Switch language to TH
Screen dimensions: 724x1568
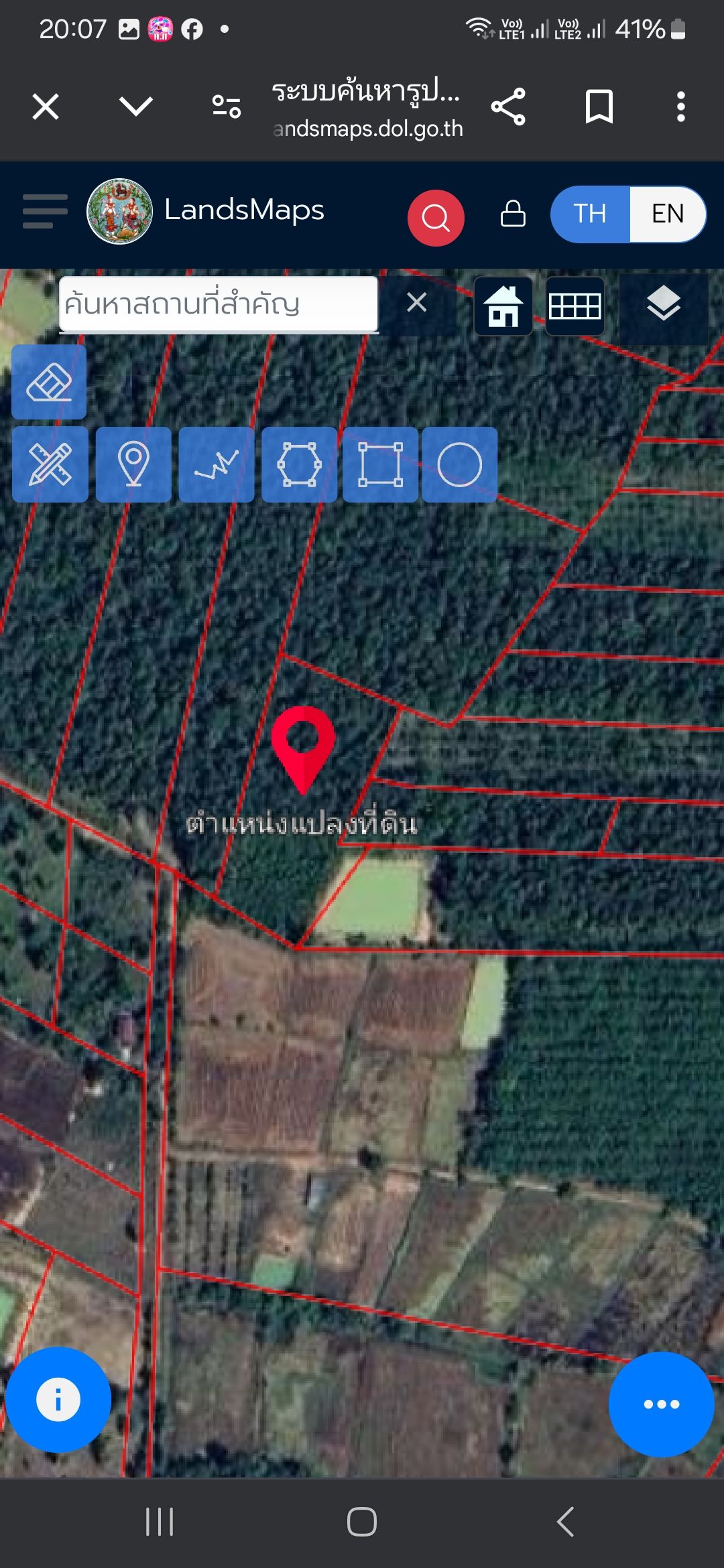tap(590, 214)
